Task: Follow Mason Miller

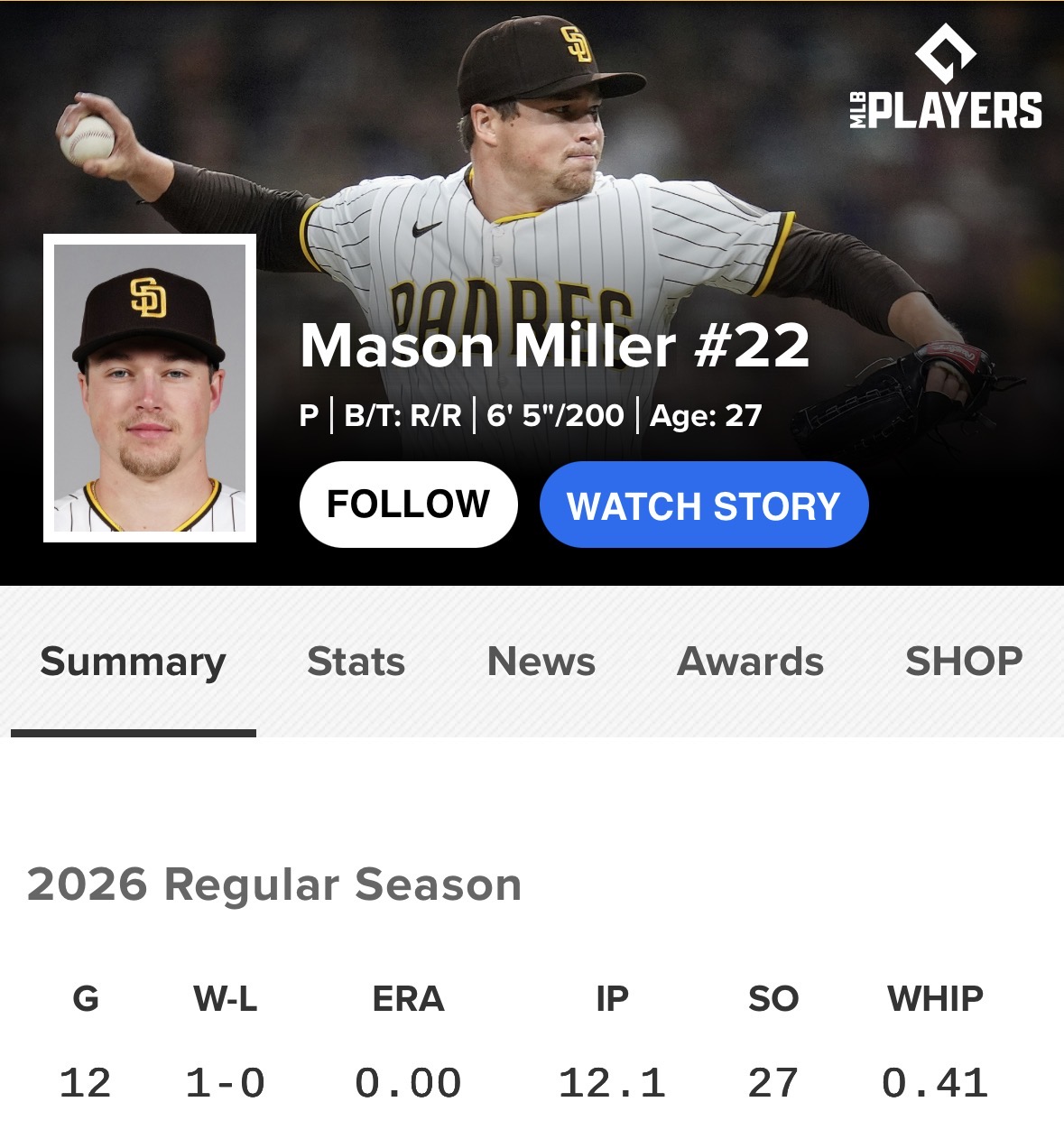Action: coord(408,505)
